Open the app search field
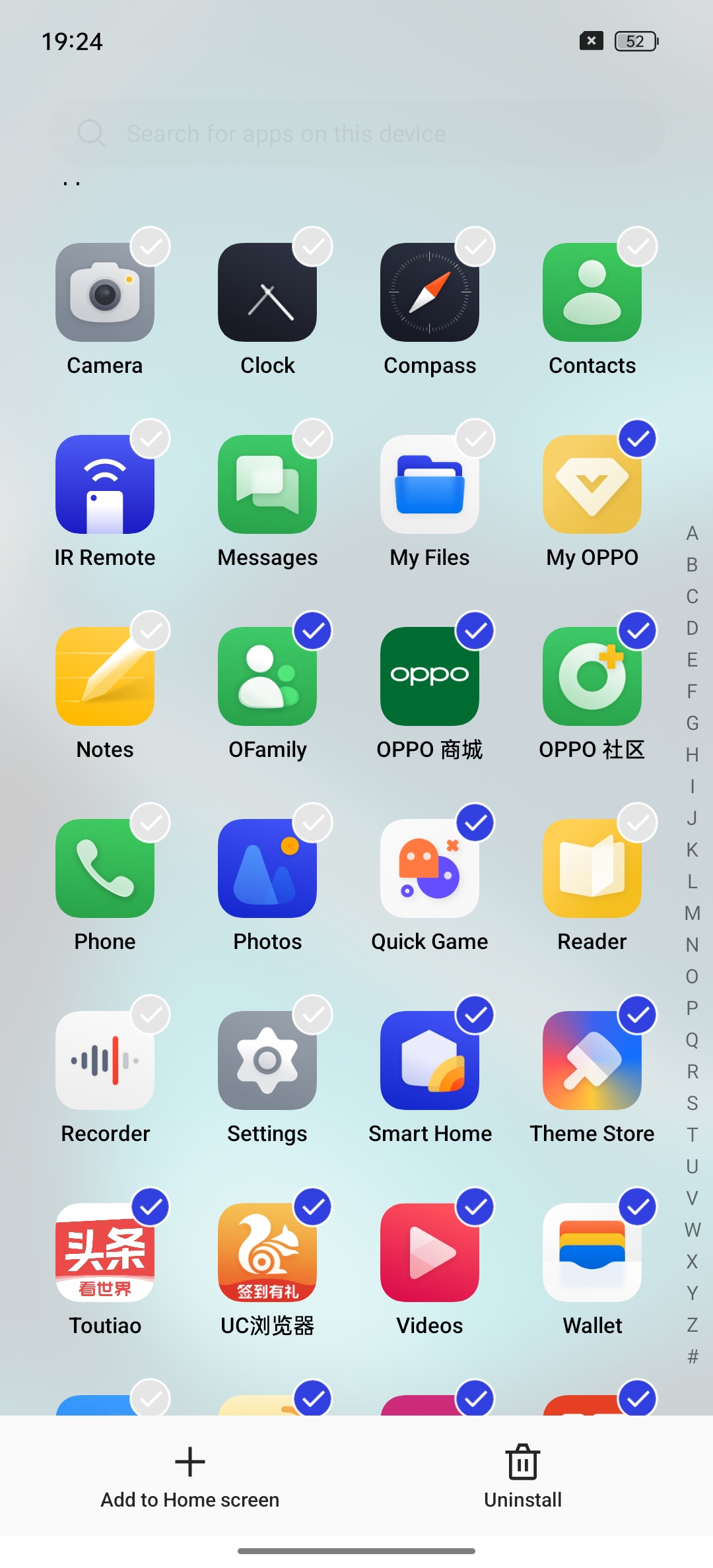This screenshot has height=1568, width=713. [356, 133]
